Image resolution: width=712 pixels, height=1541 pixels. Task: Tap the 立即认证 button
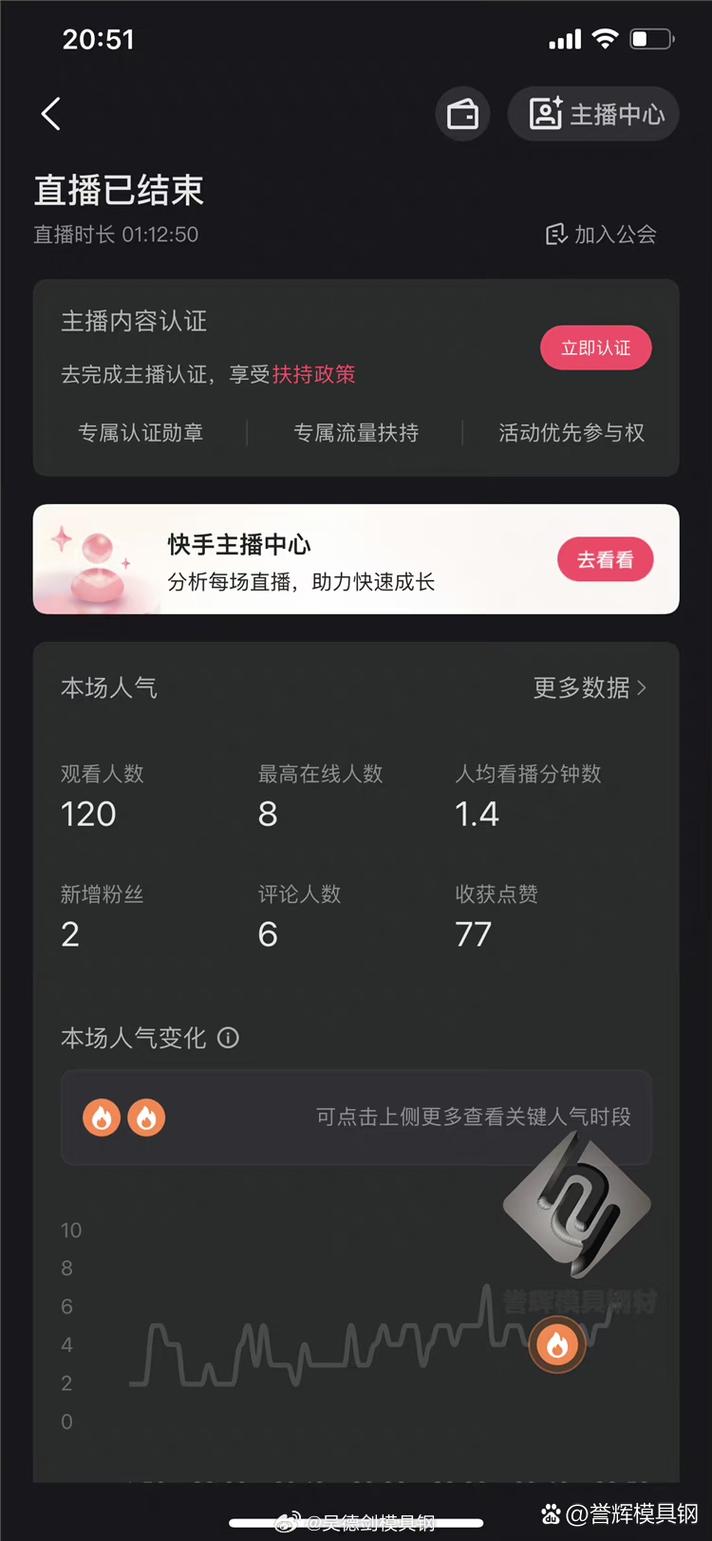[x=595, y=348]
